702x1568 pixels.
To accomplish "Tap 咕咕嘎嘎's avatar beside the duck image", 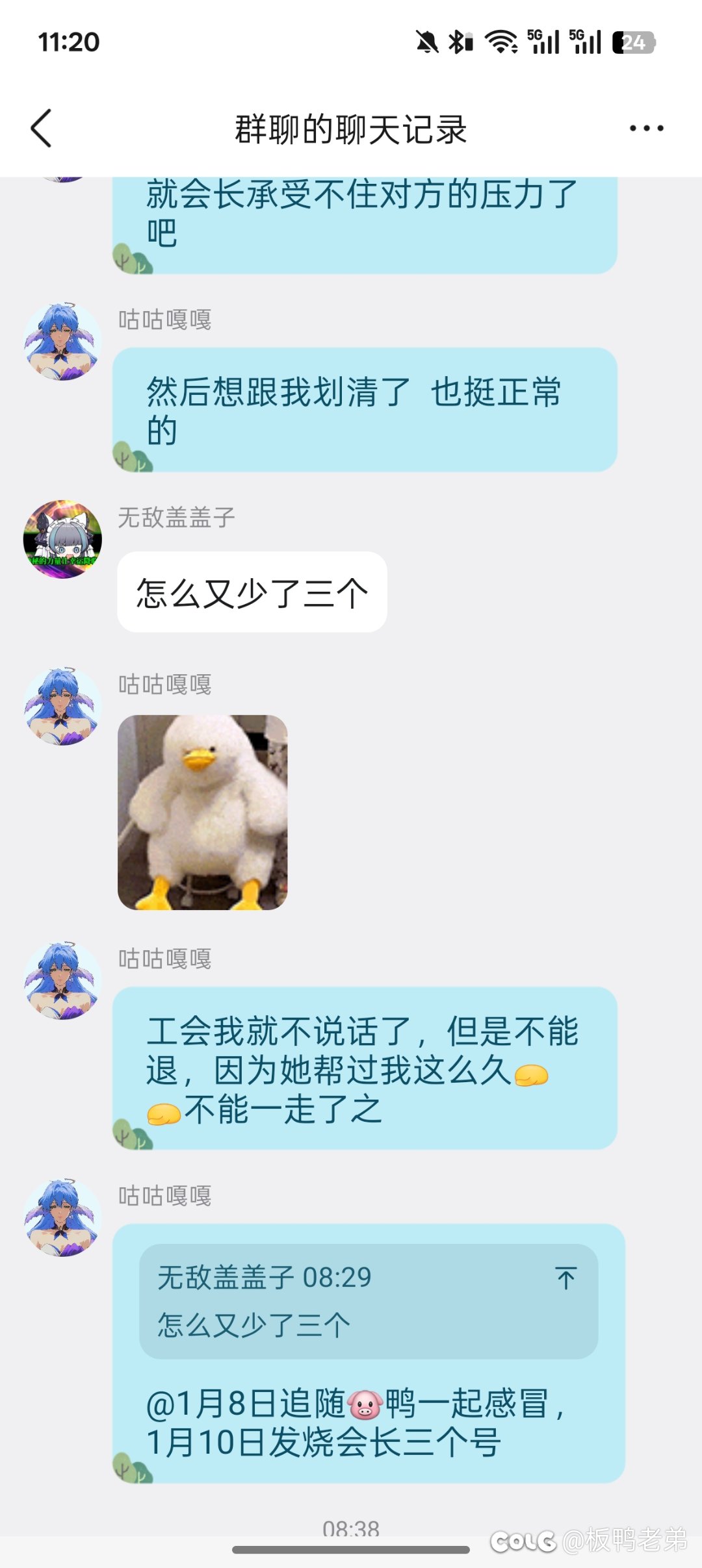I will pos(62,707).
